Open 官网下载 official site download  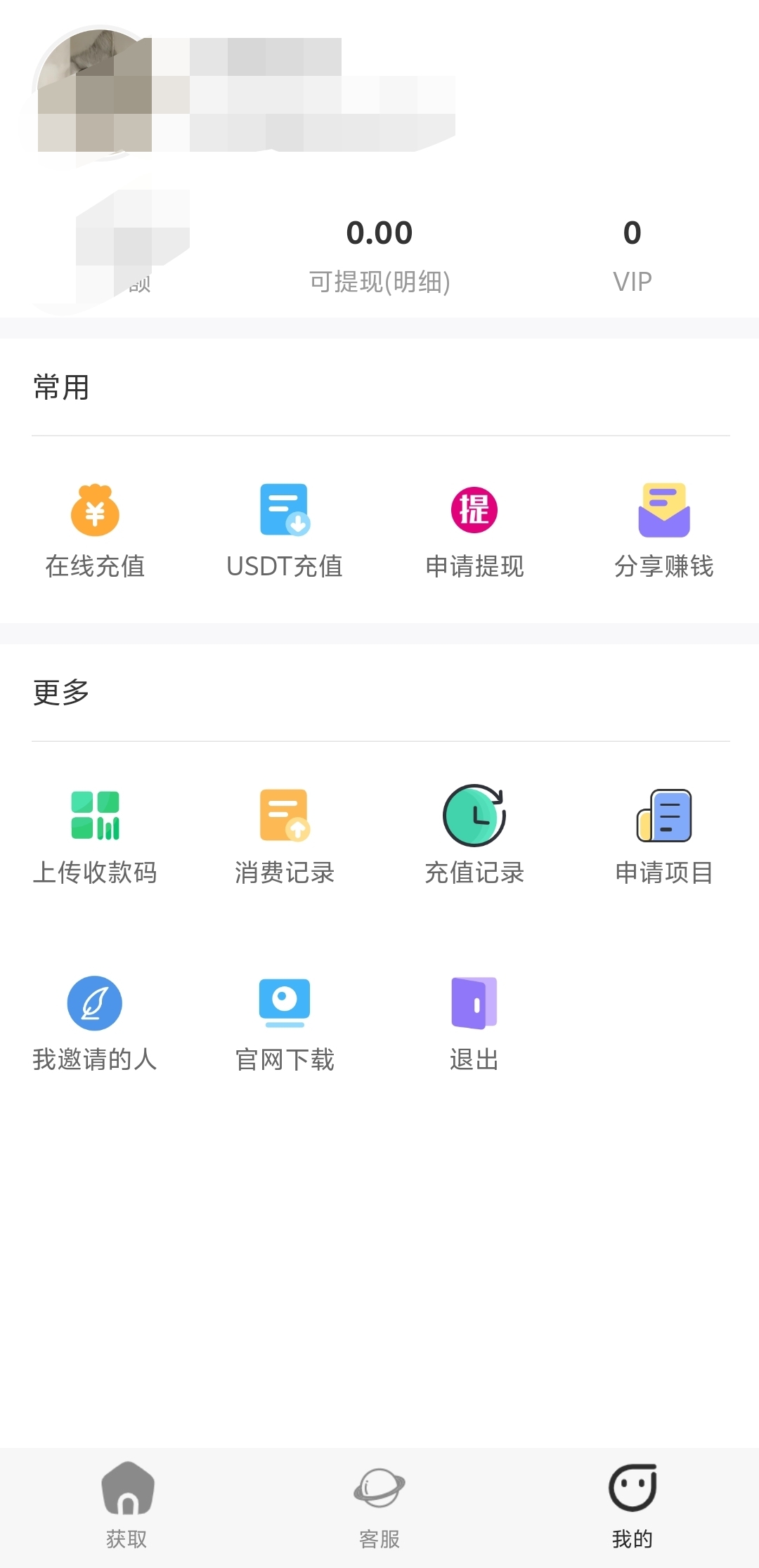[285, 1024]
